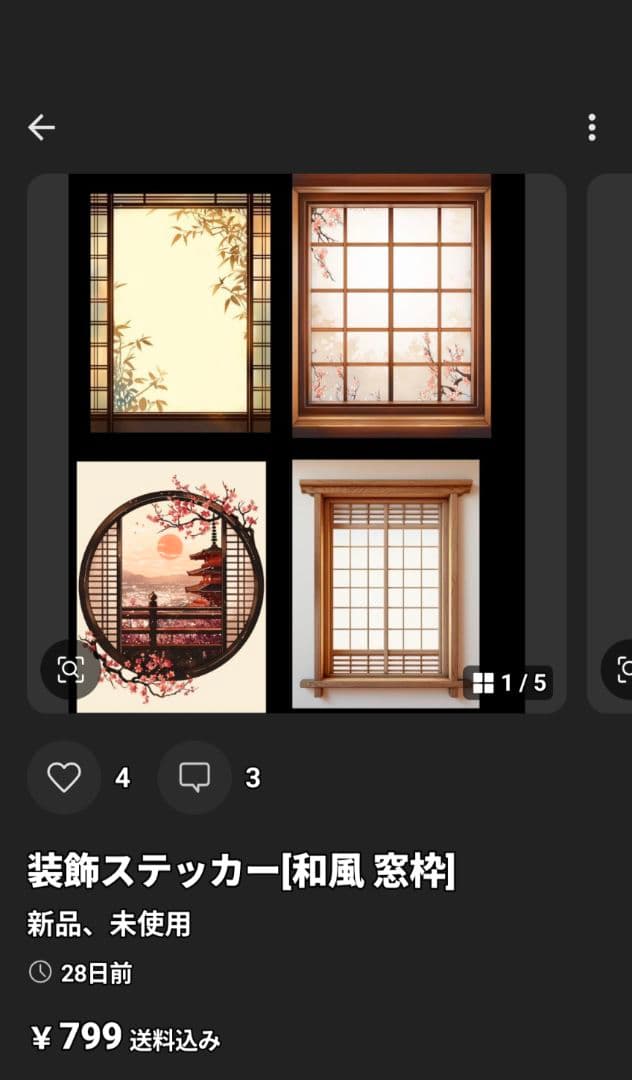Like this listing with the heart

coord(64,777)
